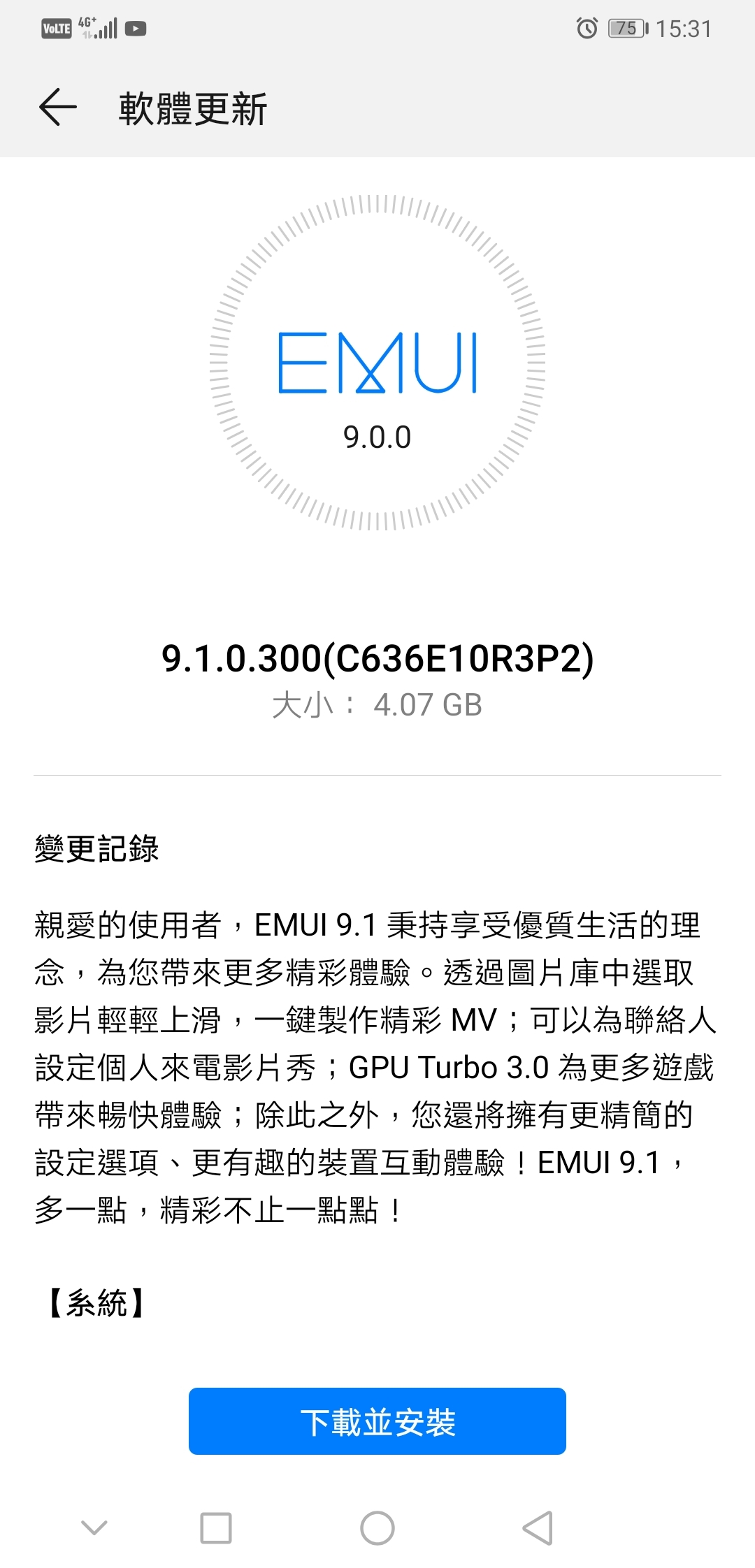
Task: Go back from the 軟體更新 screen
Action: coord(58,108)
